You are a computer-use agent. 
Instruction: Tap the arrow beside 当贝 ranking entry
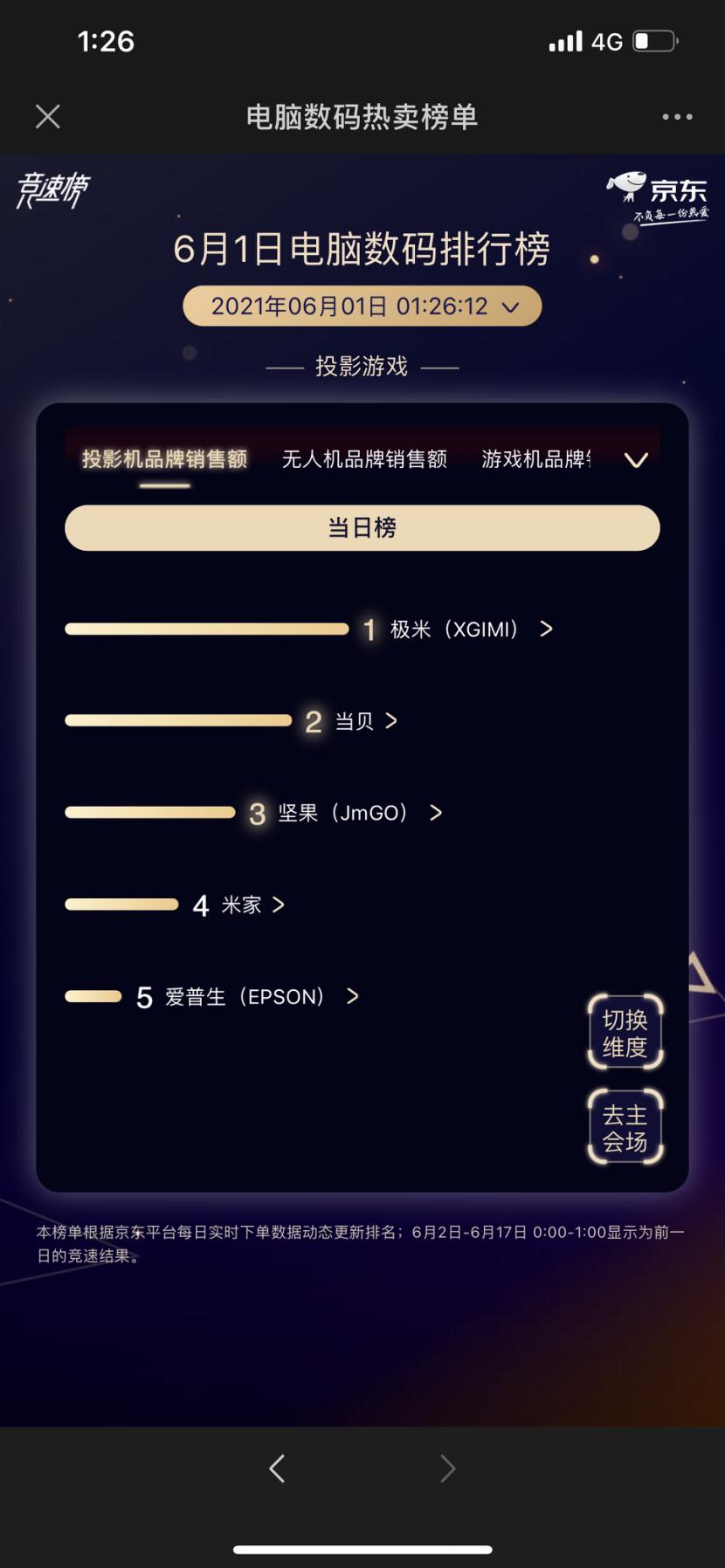coord(392,720)
